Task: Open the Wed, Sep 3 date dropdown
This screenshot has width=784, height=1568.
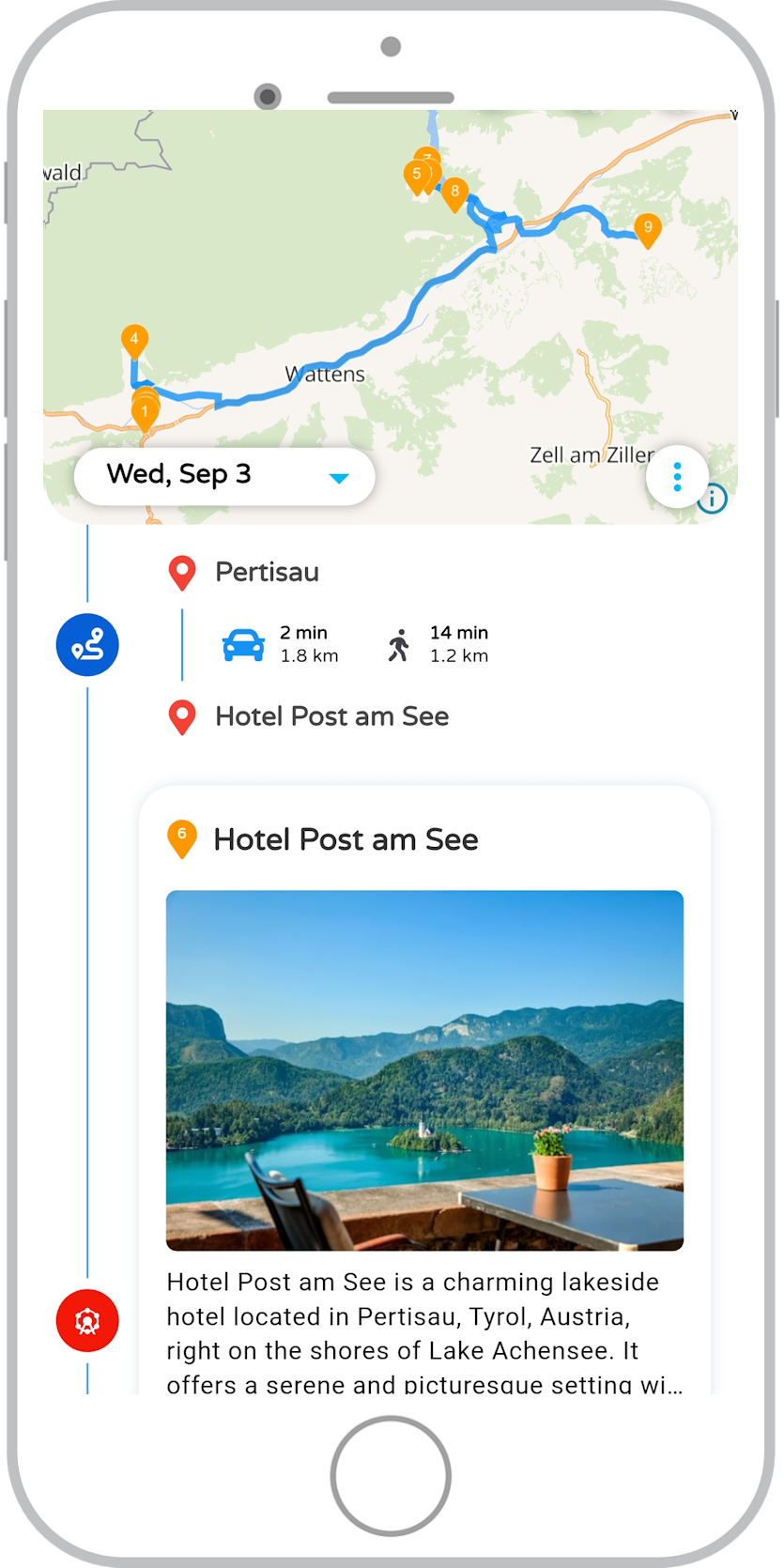Action: tap(224, 476)
